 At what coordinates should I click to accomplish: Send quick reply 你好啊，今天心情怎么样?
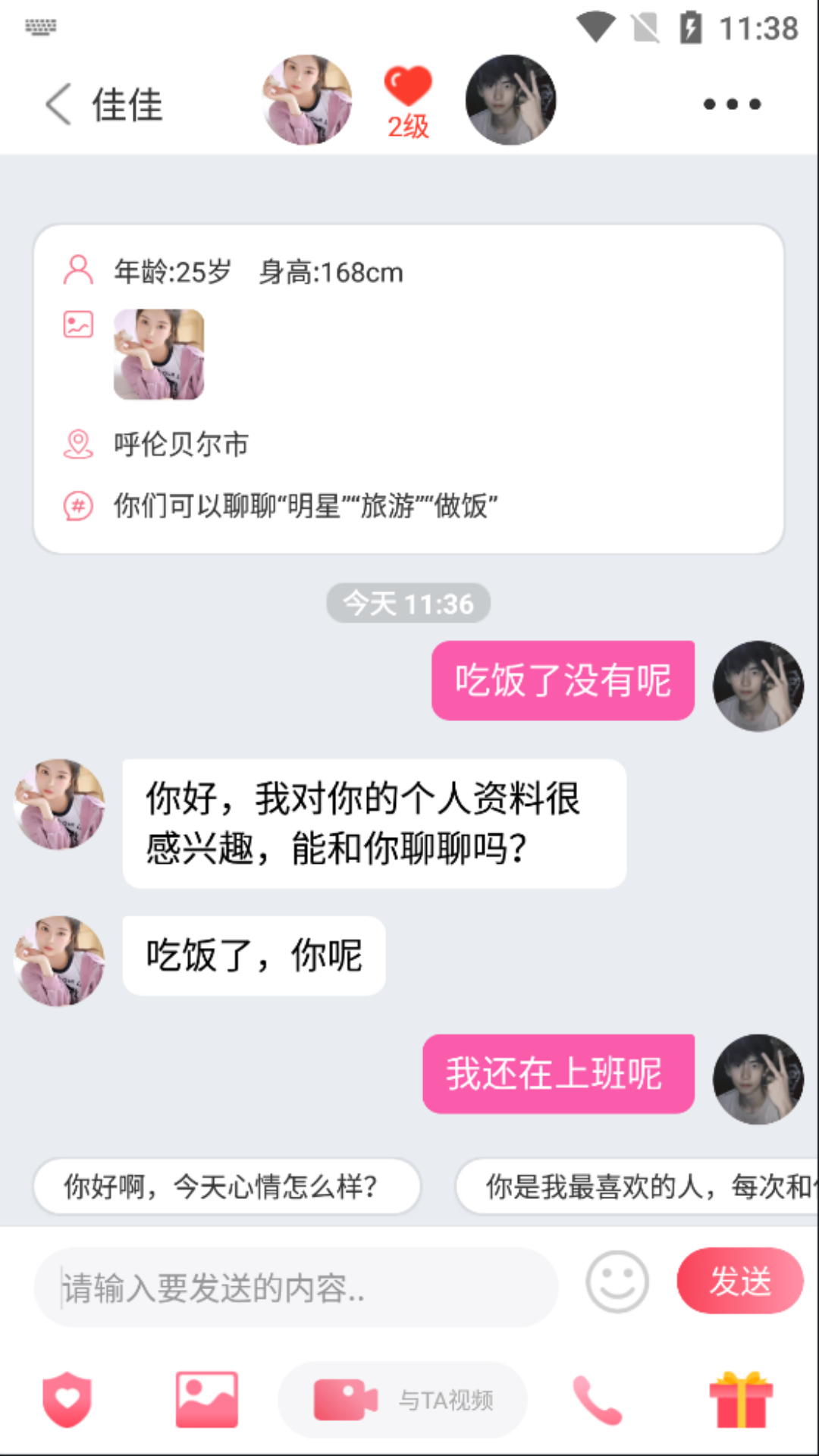click(227, 1187)
